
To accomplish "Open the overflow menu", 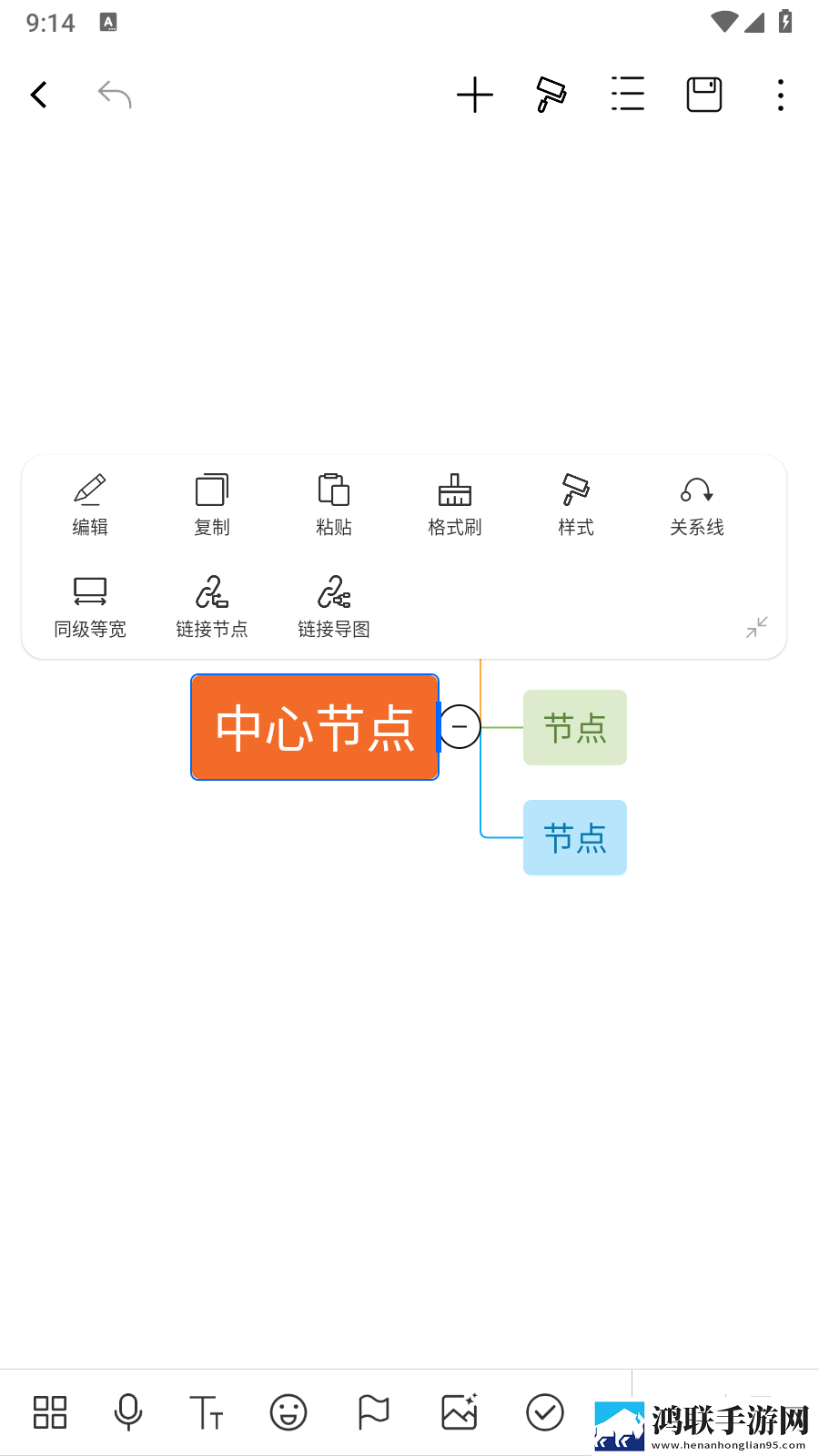I will pos(781,95).
